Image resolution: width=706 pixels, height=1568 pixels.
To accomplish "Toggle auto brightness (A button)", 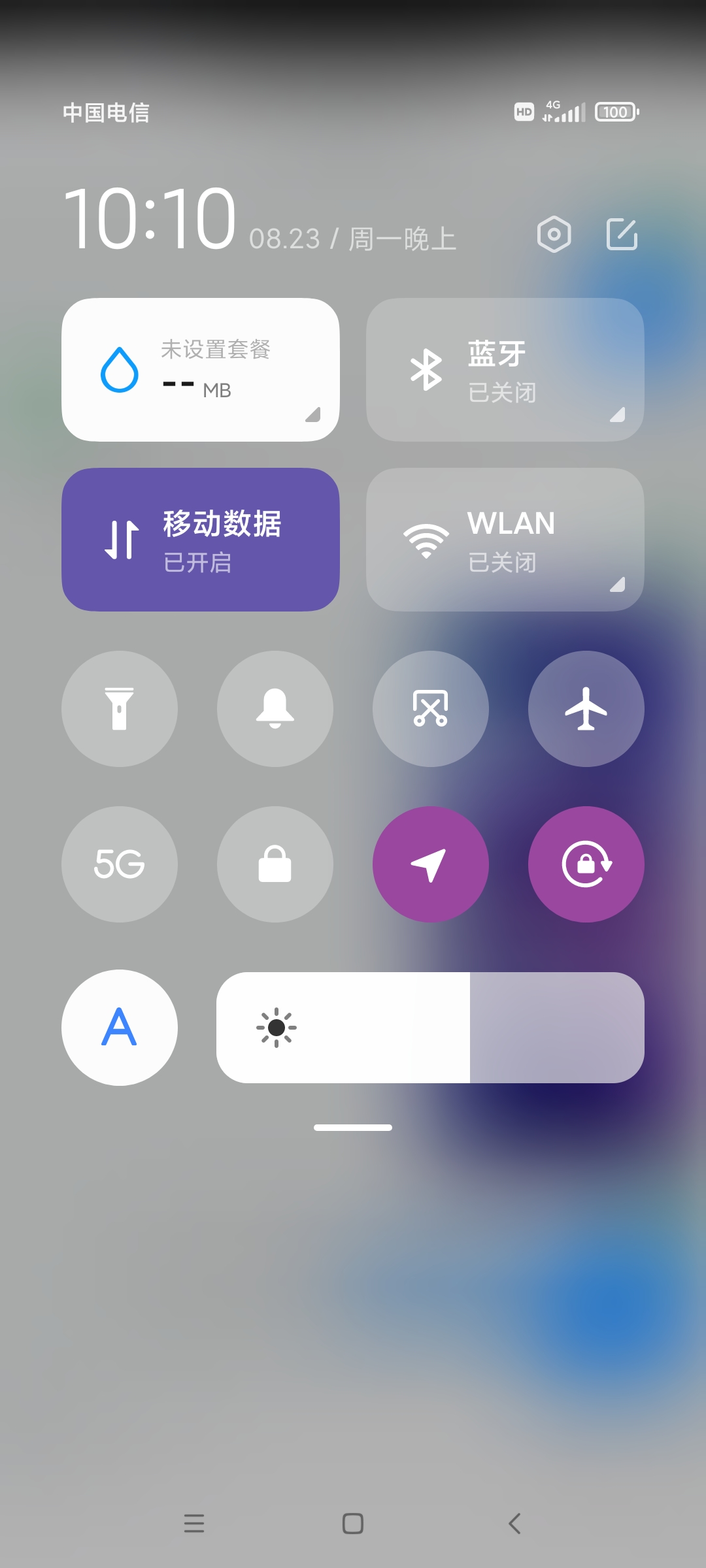I will coord(120,1028).
